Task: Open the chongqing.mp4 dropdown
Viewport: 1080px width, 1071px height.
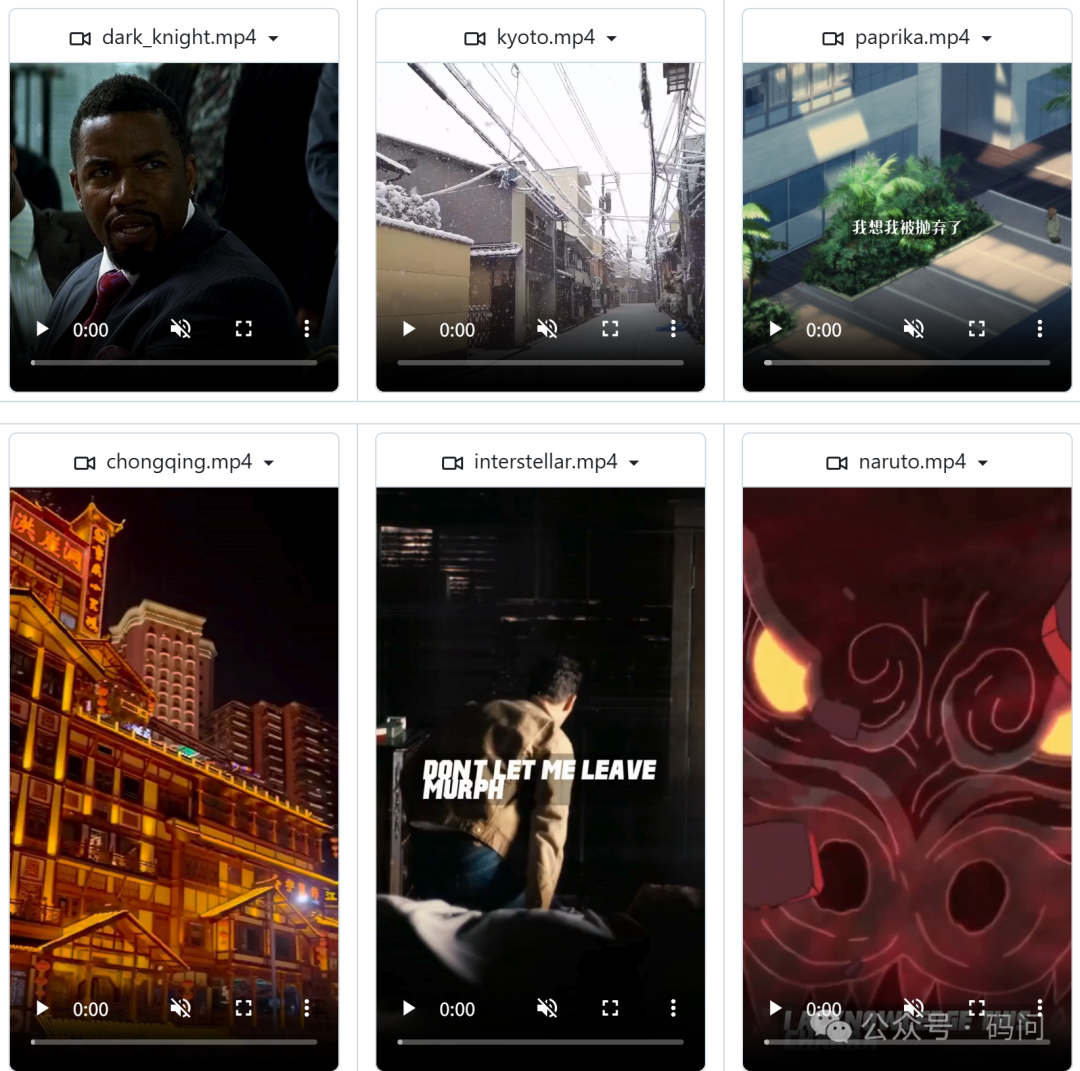Action: point(268,463)
